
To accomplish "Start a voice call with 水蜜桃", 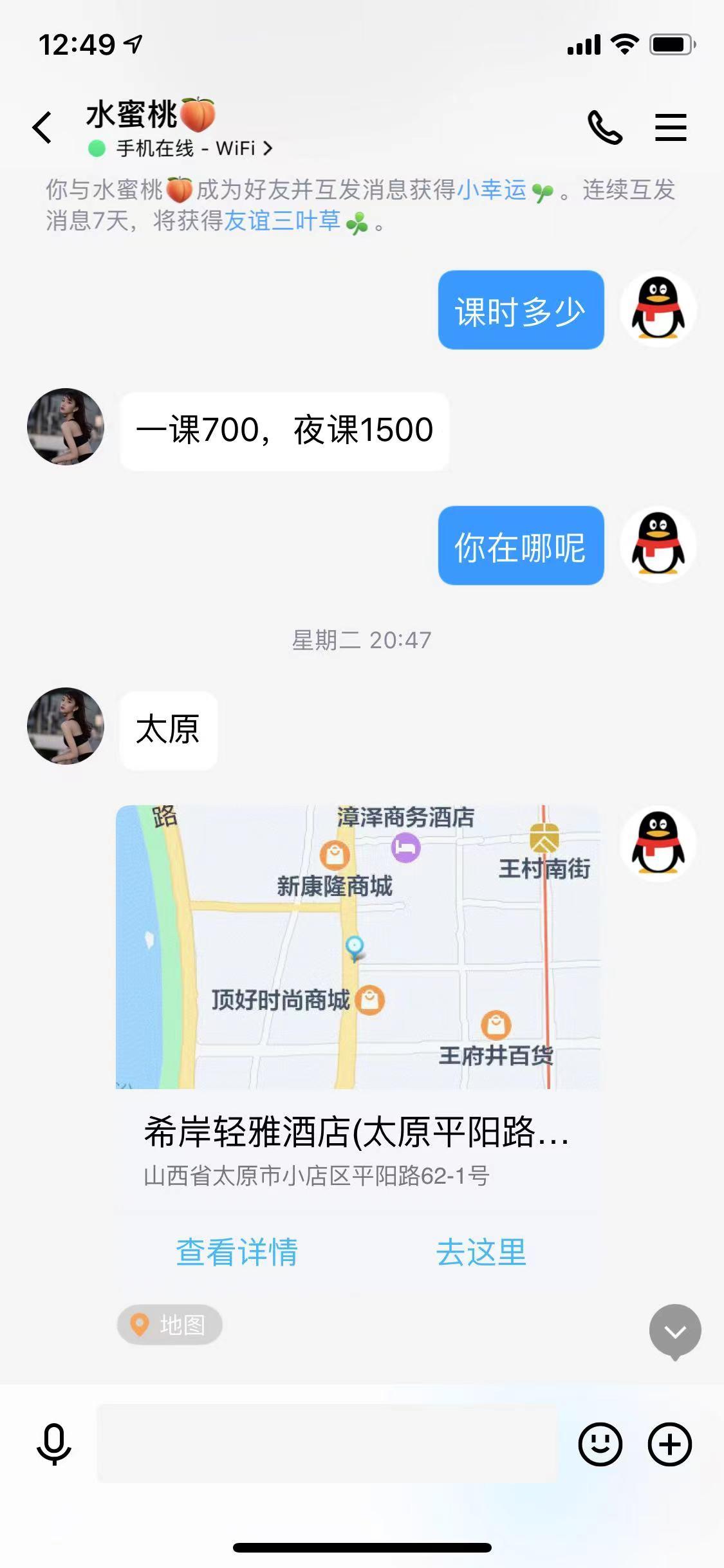I will click(605, 127).
